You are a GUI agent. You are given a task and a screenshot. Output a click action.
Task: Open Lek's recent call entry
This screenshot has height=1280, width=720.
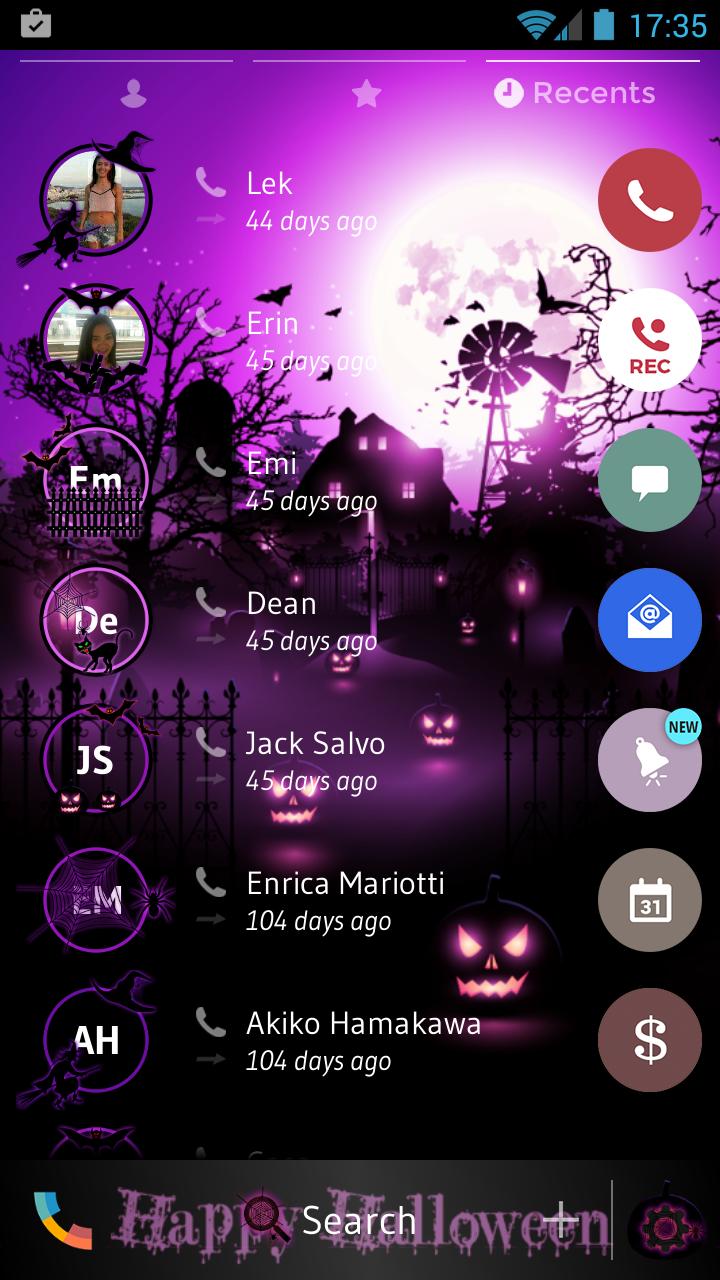click(x=300, y=200)
